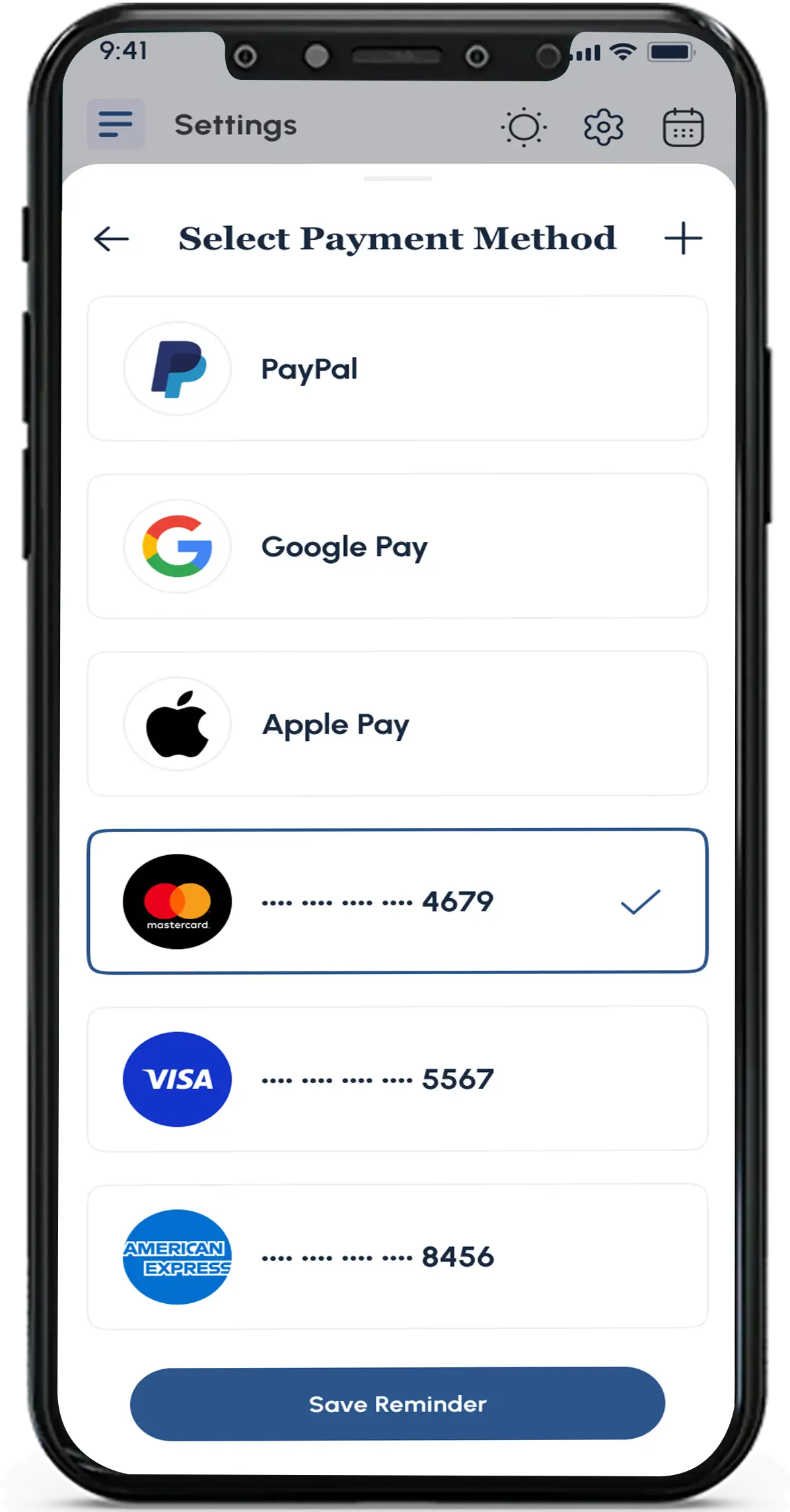Select Visa card ending 5567
Screen dimensions: 790x1512
click(397, 1078)
